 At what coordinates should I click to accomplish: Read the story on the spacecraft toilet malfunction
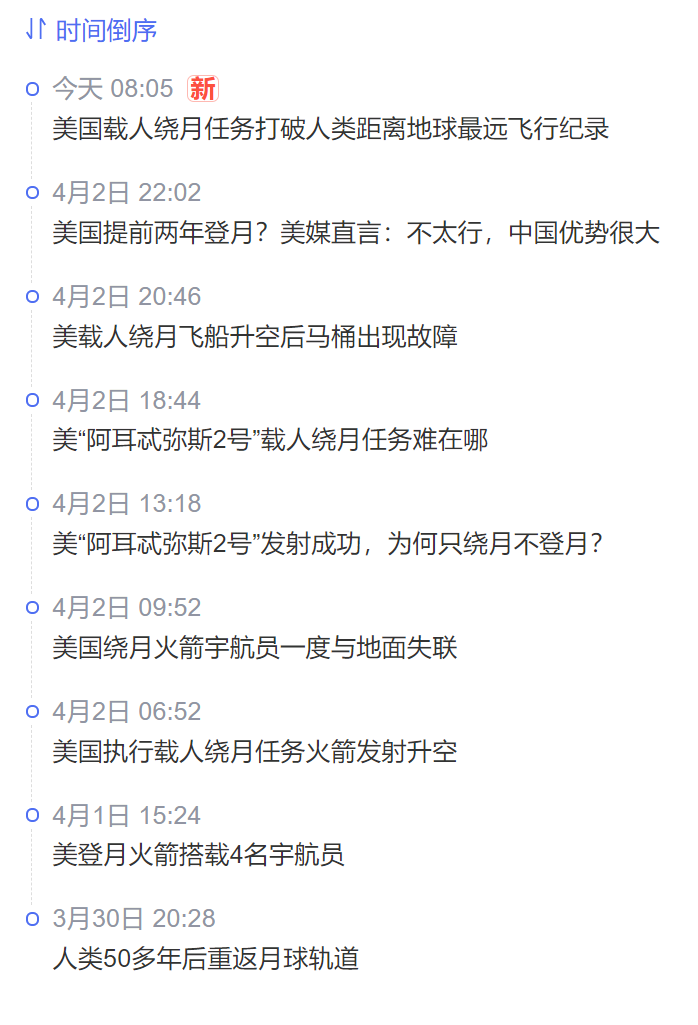[x=255, y=337]
